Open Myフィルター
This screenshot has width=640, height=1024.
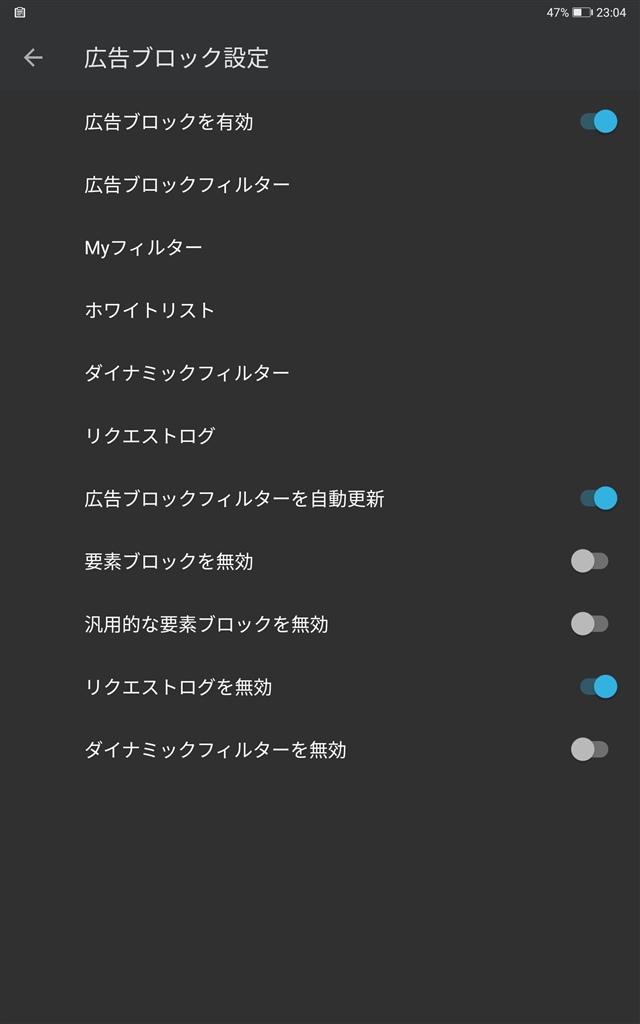[x=143, y=247]
